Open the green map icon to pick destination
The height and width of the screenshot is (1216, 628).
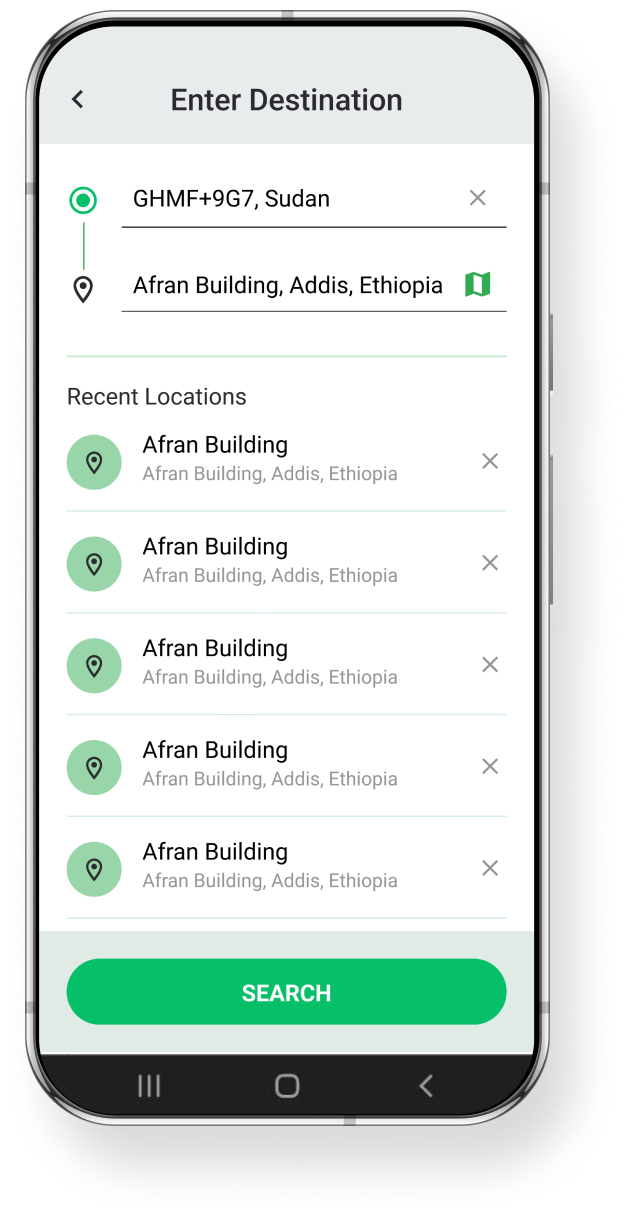pos(478,285)
